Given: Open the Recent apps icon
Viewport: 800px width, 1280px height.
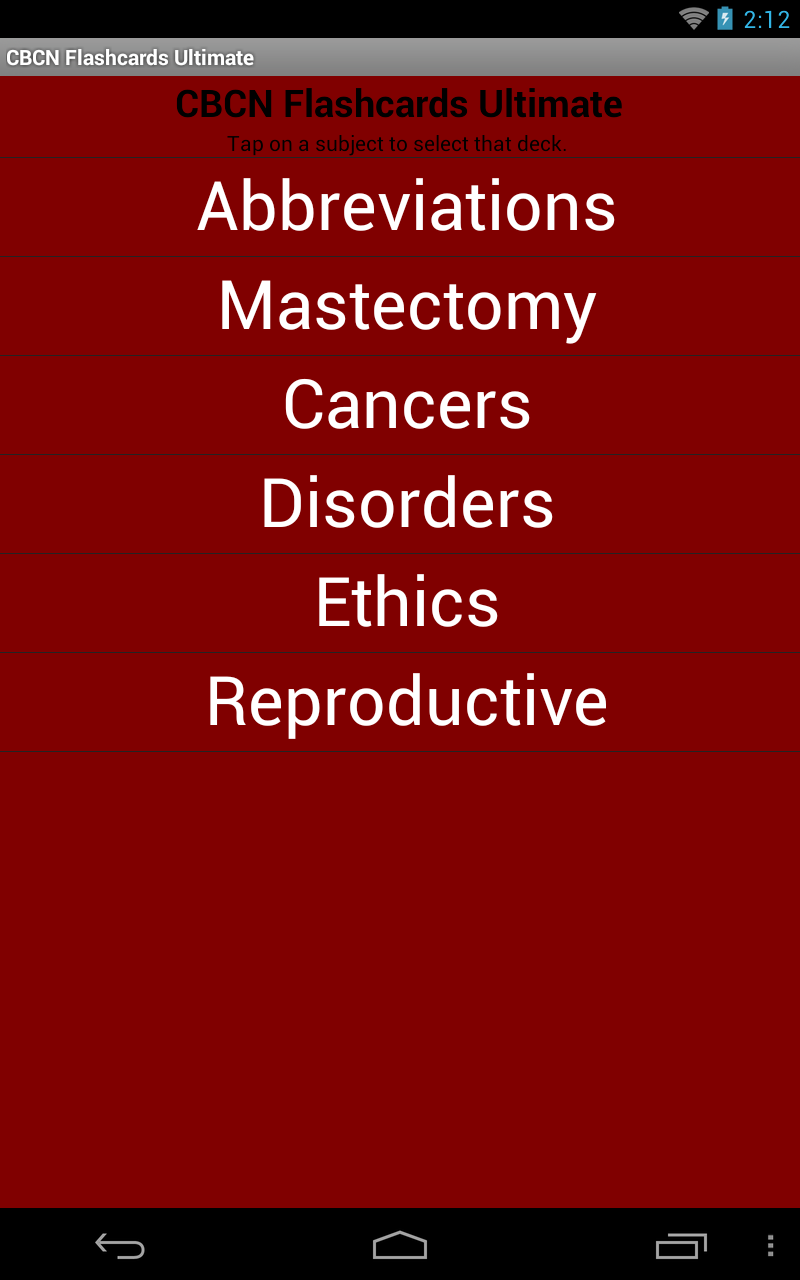Looking at the screenshot, I should (681, 1246).
